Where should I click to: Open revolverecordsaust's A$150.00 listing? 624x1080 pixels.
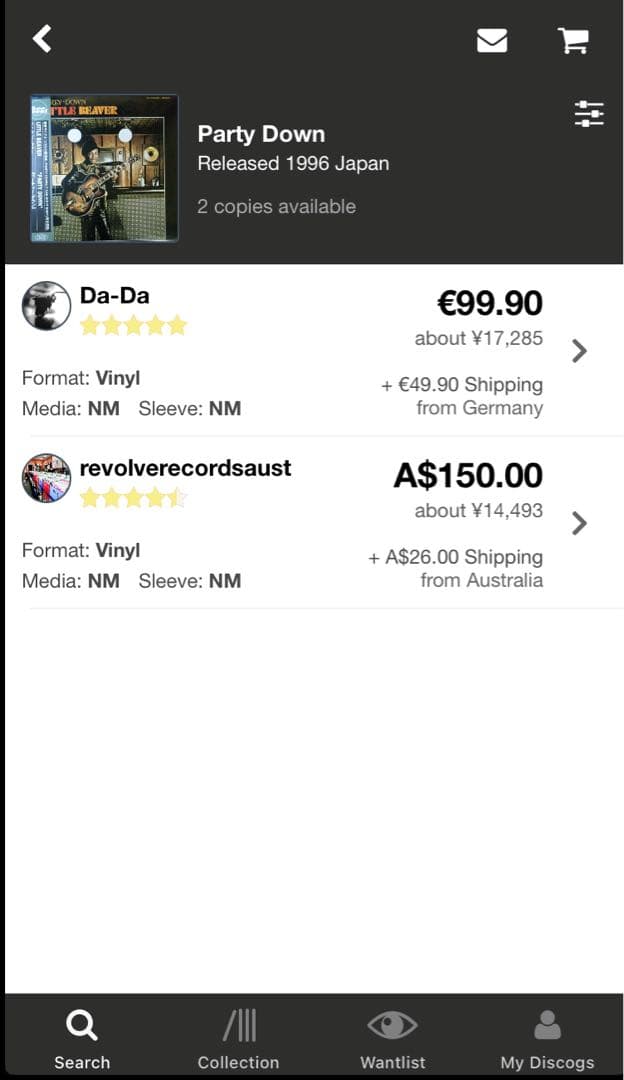click(x=578, y=523)
